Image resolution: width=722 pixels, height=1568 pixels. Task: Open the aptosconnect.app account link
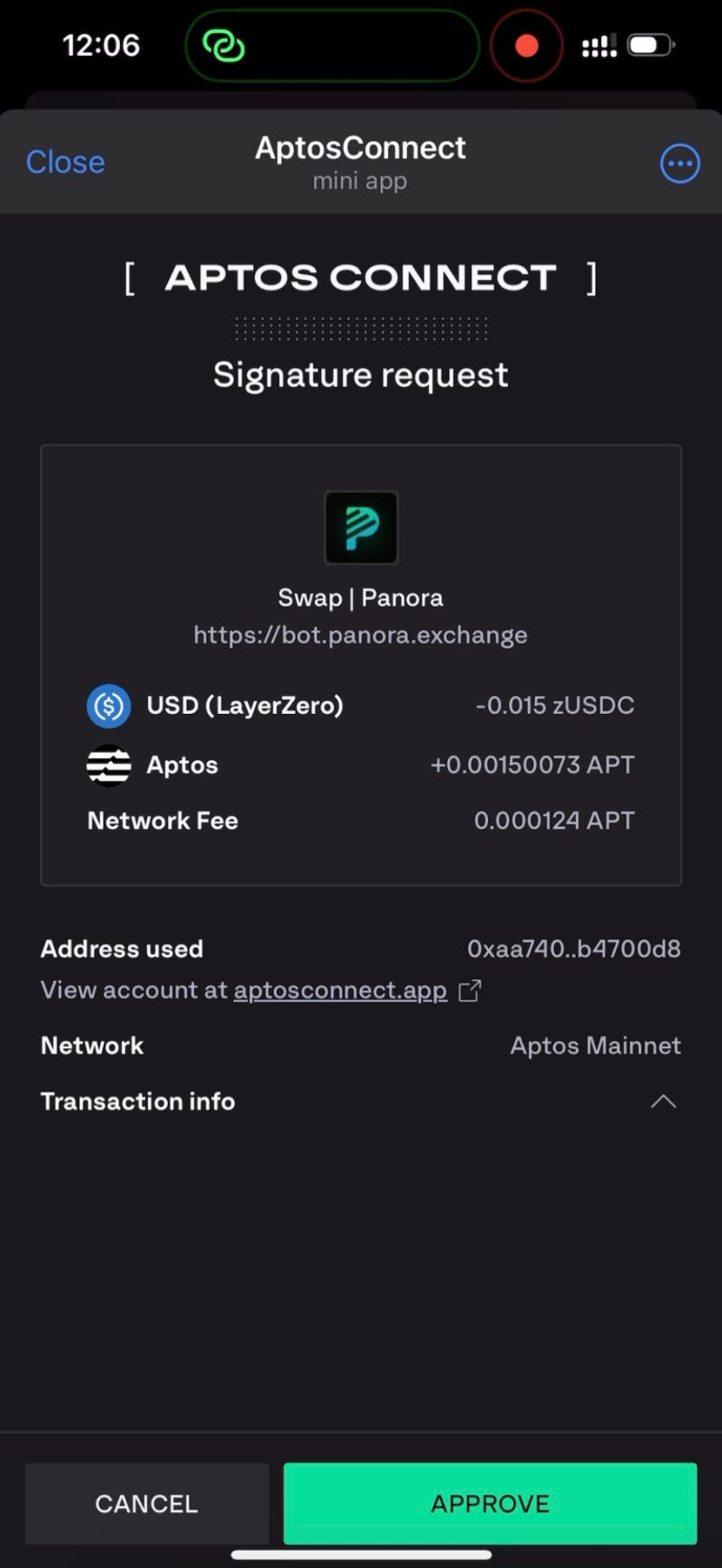pyautogui.click(x=340, y=989)
